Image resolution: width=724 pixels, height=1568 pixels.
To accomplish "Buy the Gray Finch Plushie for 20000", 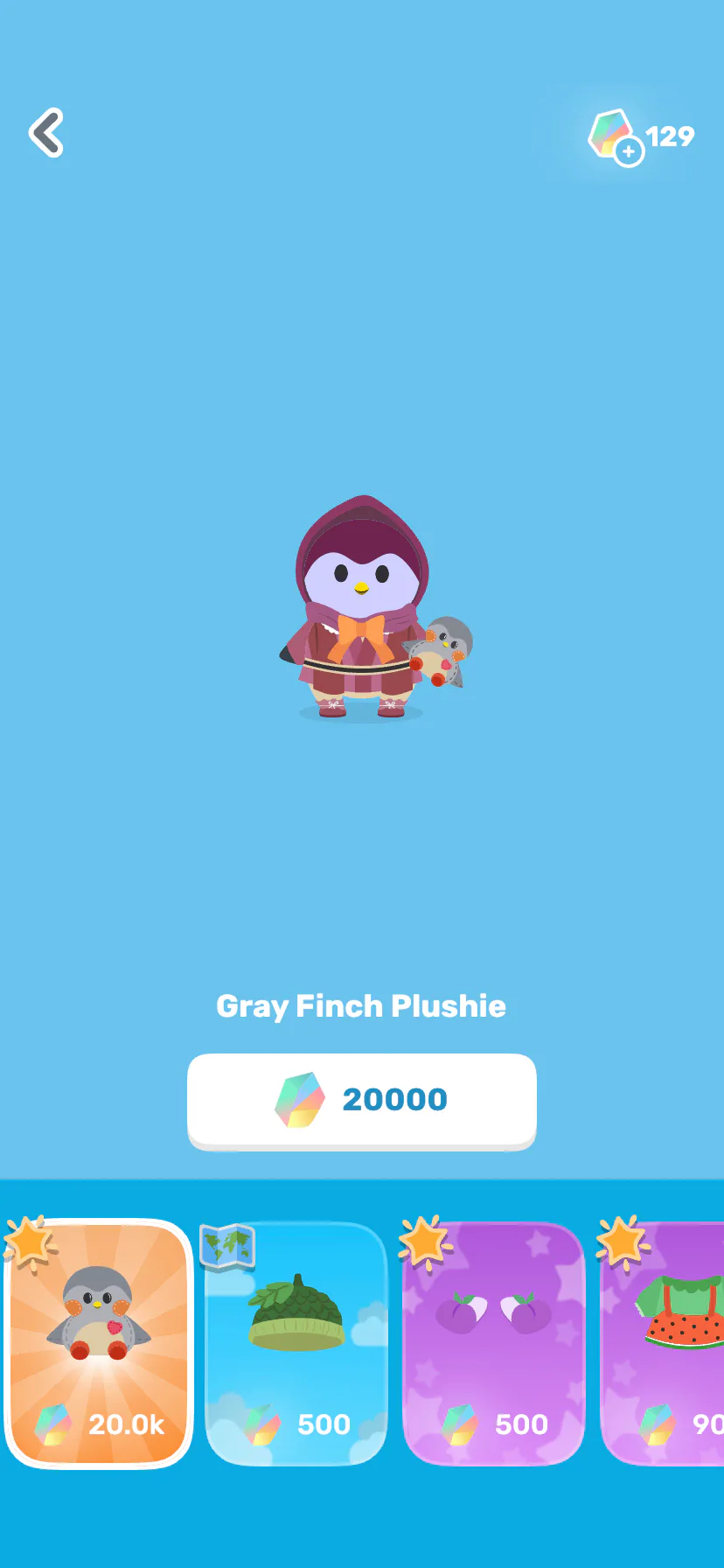I will point(361,1100).
